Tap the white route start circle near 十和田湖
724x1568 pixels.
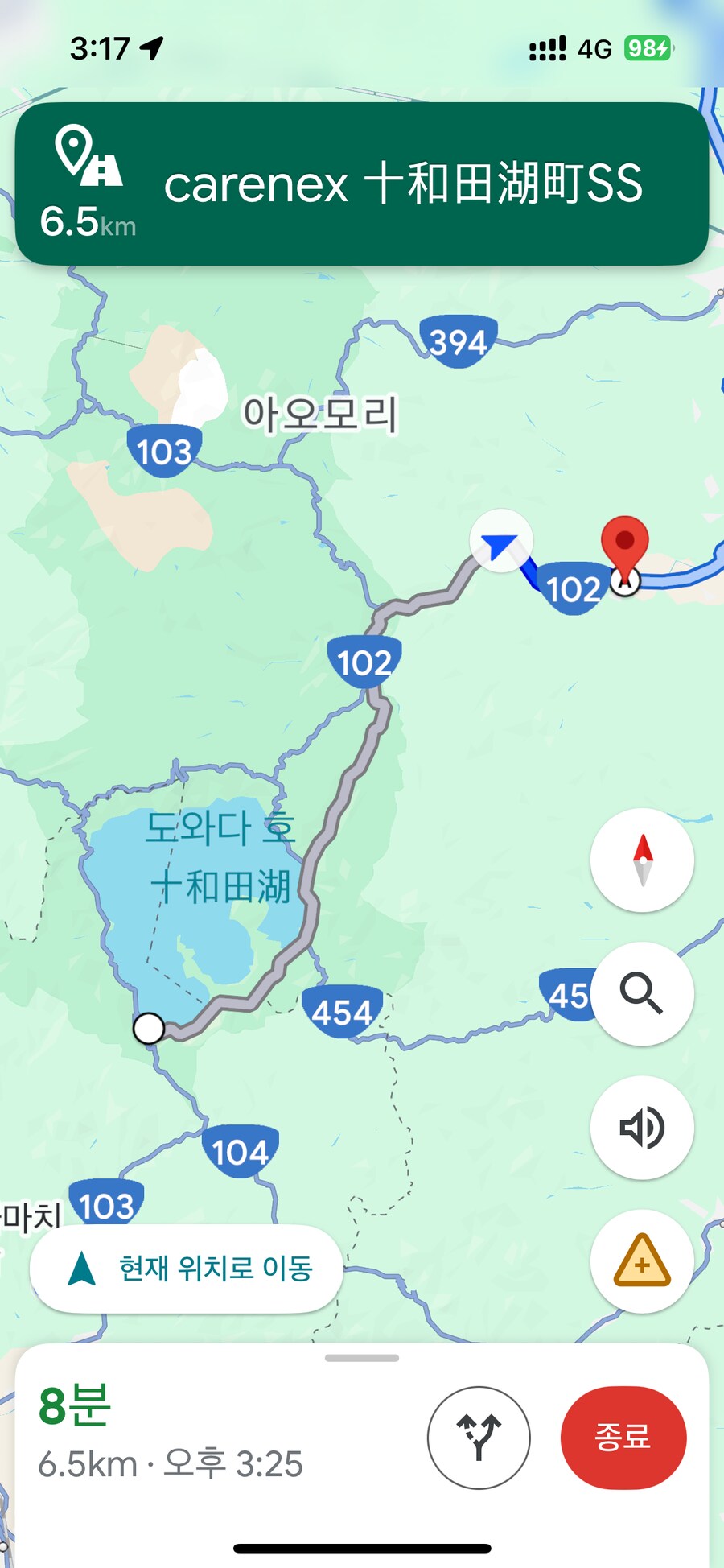point(149,1029)
